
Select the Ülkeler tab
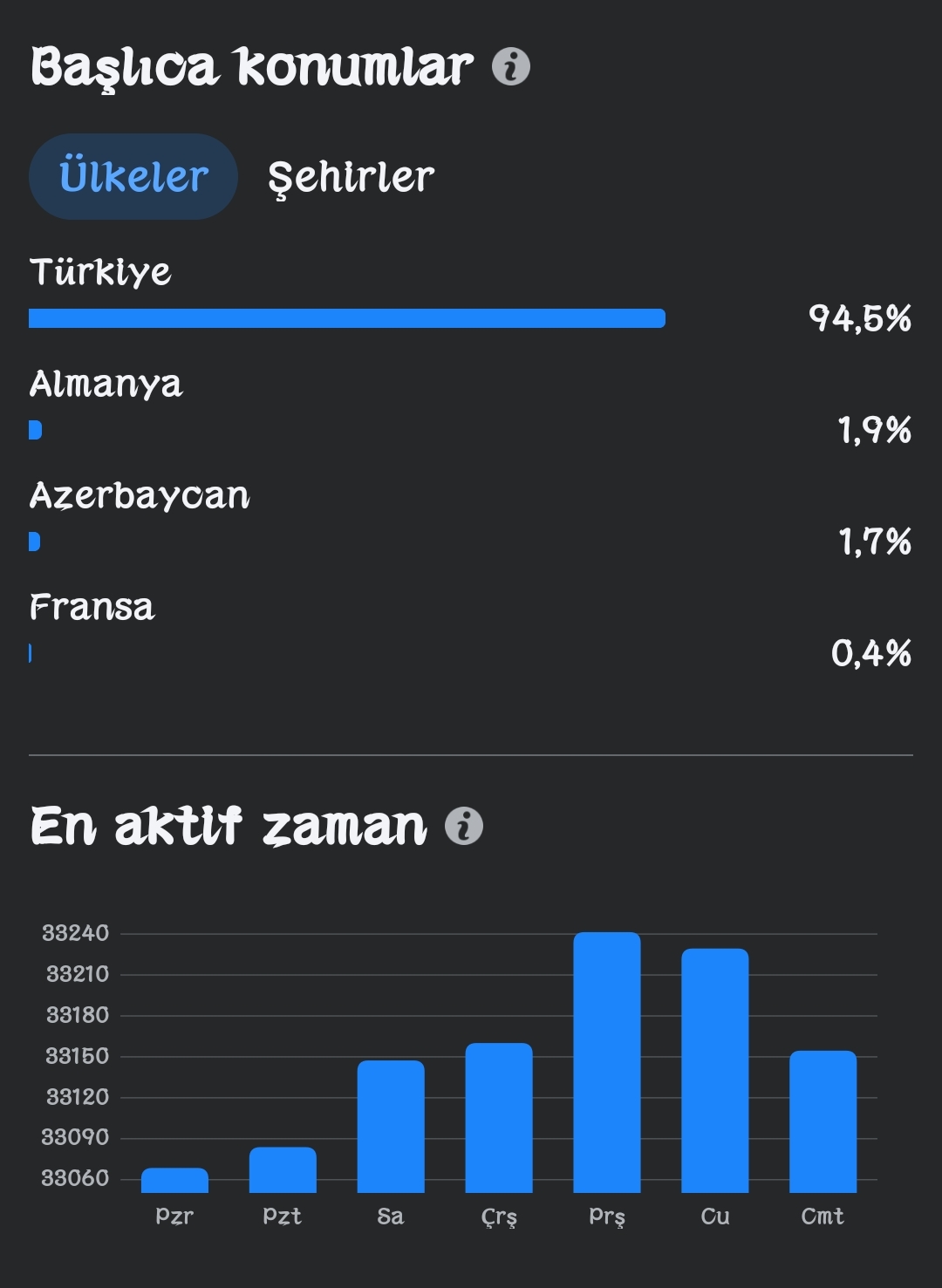pyautogui.click(x=133, y=176)
